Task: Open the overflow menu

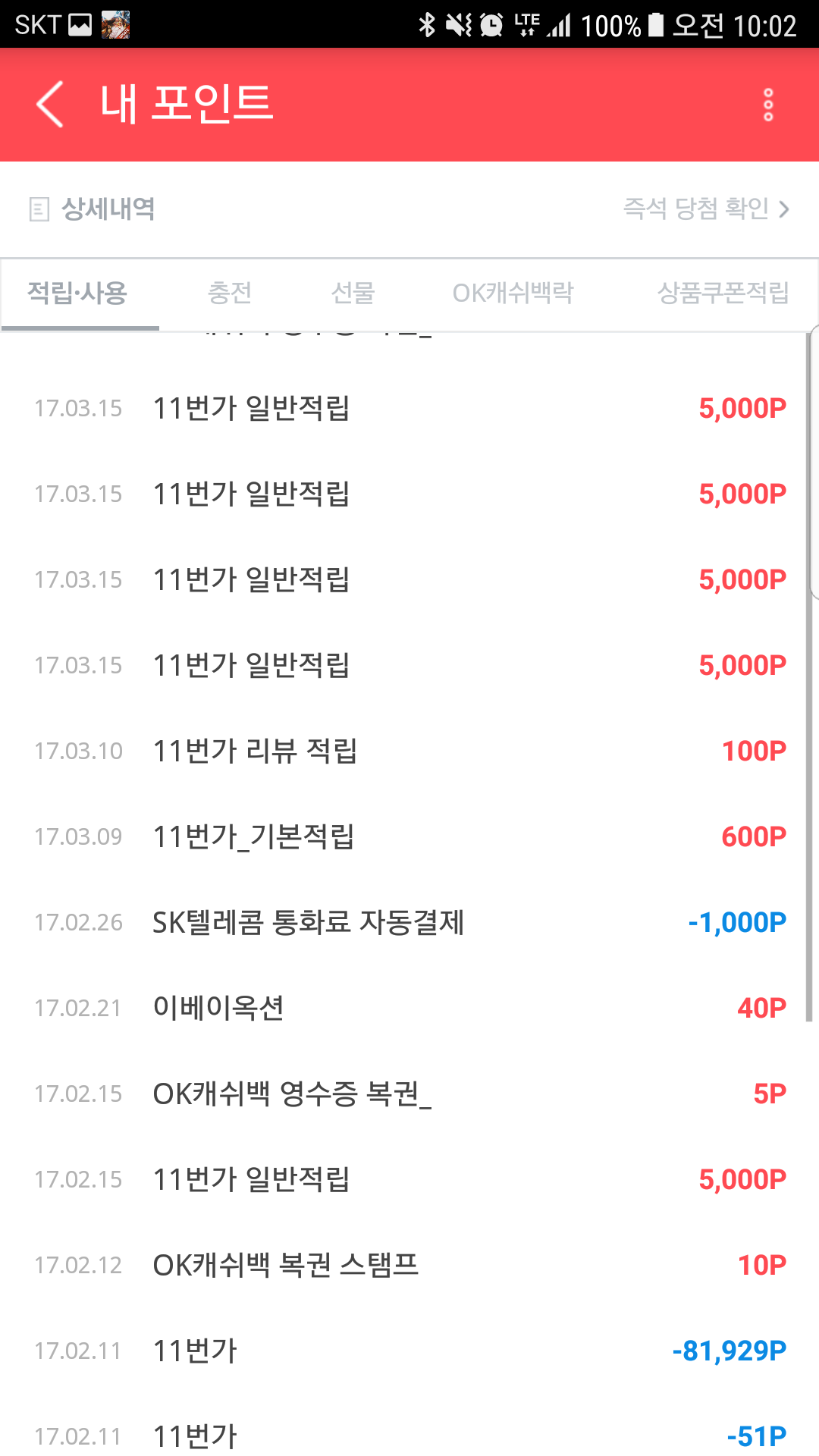Action: [x=767, y=105]
